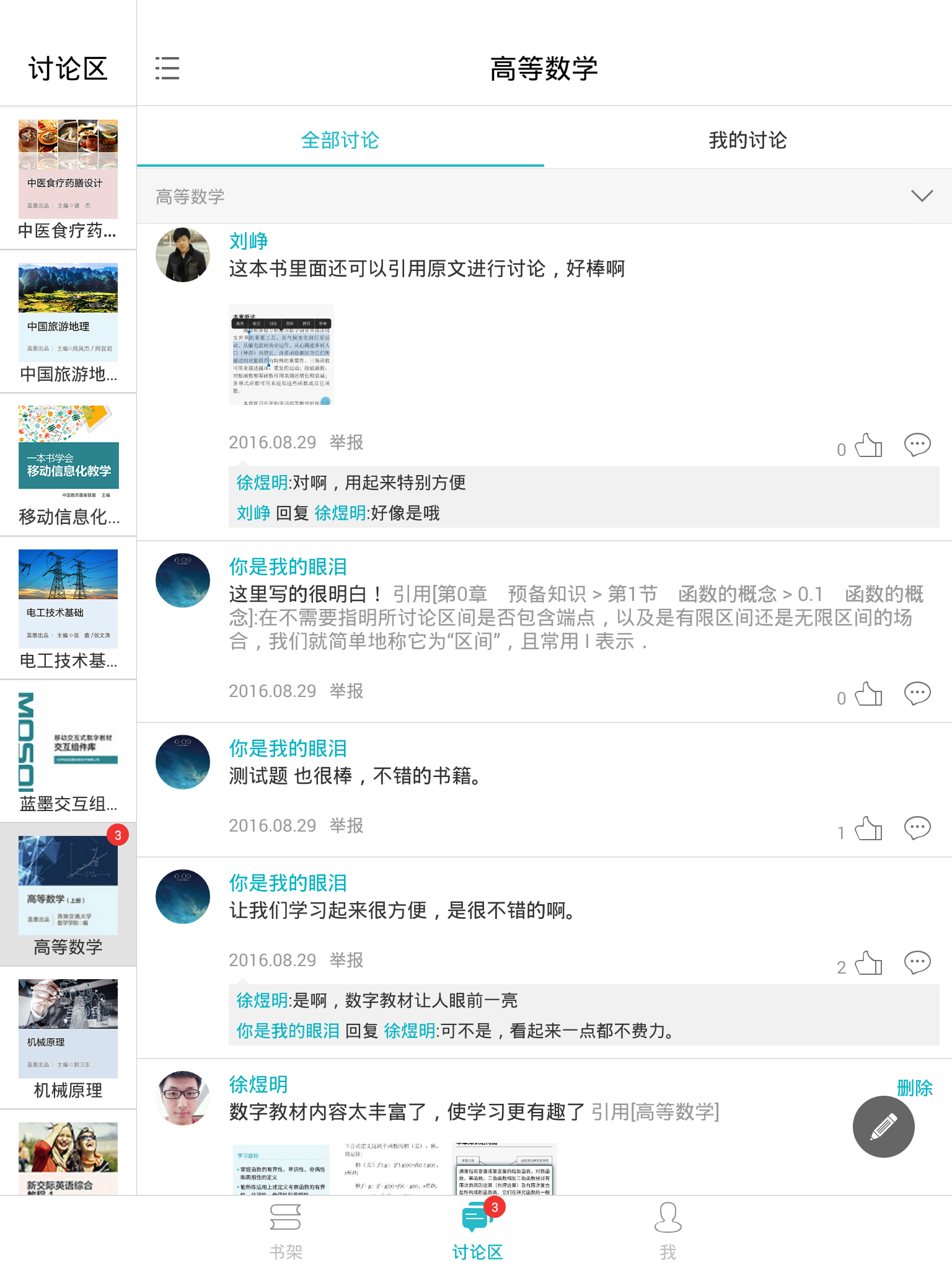Open the 我 profile tab
Screen dimensions: 952x1270
point(668,1230)
